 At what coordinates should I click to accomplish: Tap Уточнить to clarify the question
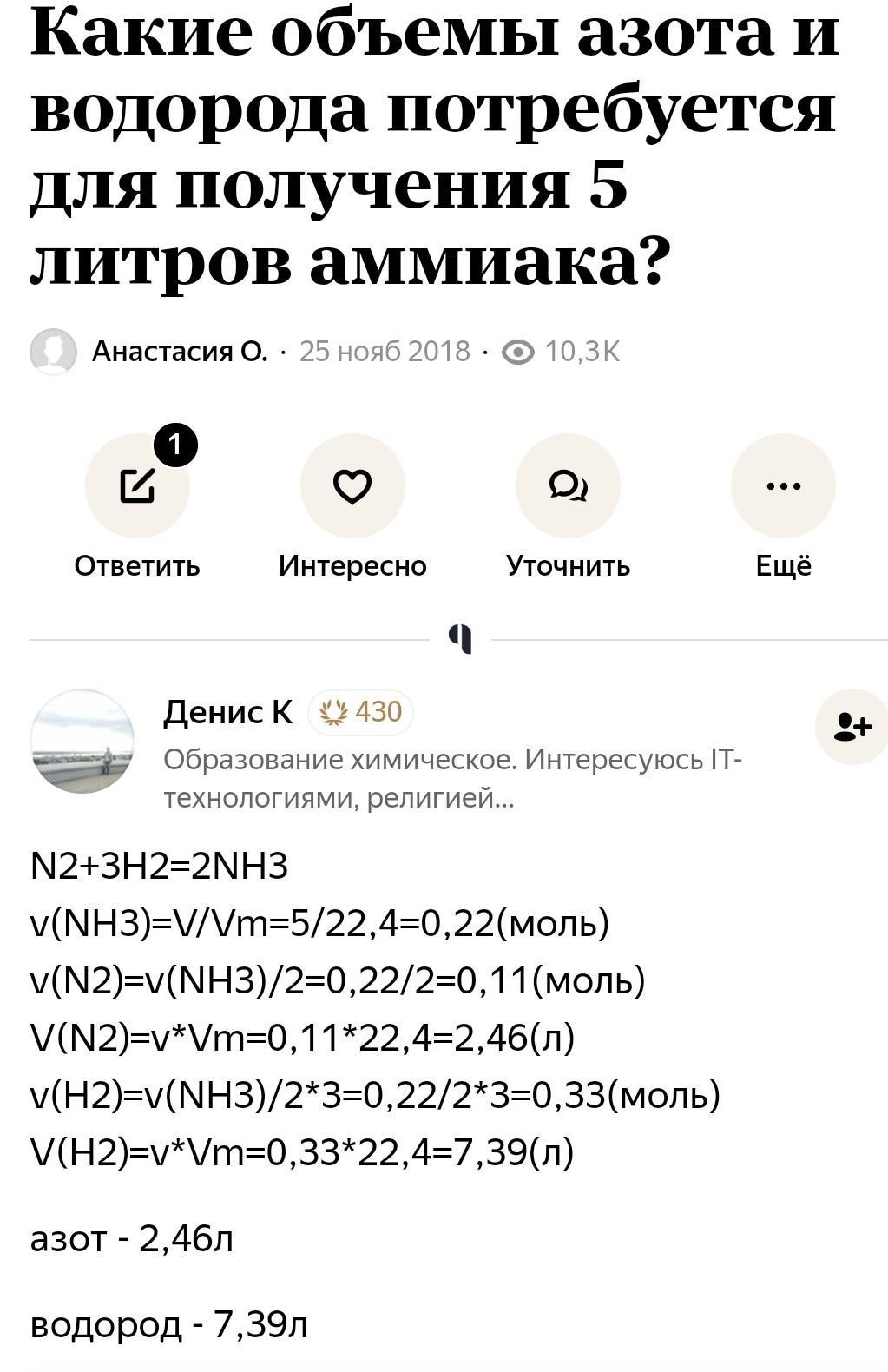[568, 486]
